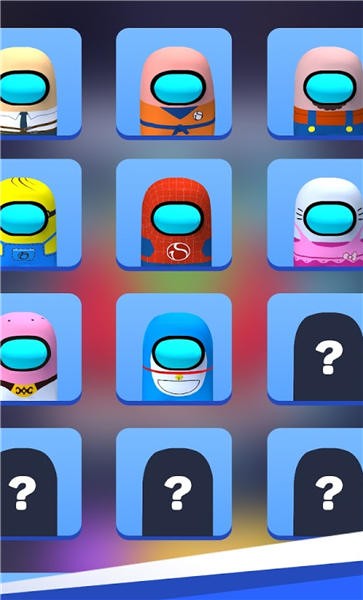This screenshot has width=363, height=600.
Task: Select the white shirt and tie skin
Action: (x=40, y=83)
